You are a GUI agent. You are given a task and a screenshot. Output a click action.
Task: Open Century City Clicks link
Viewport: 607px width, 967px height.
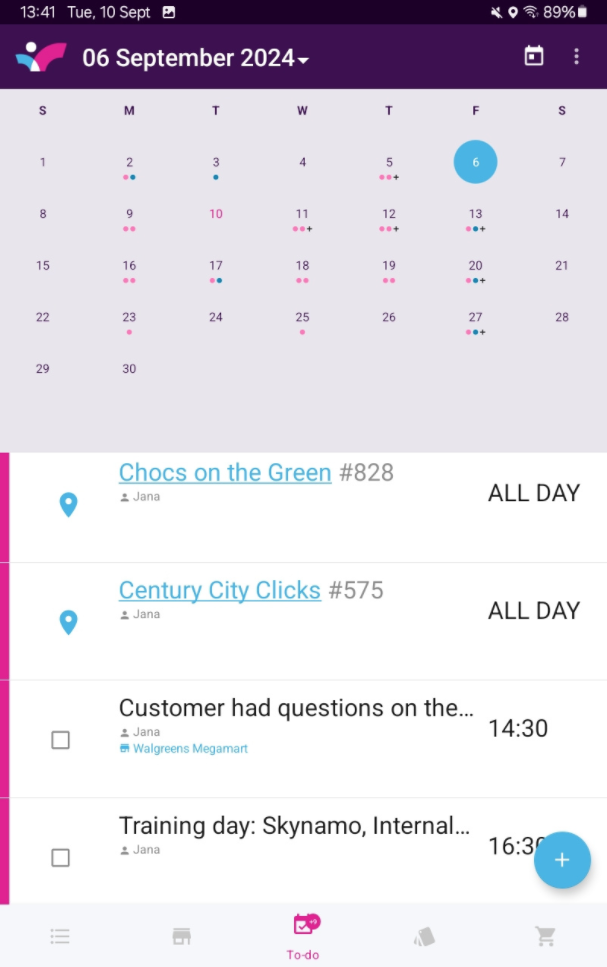(219, 591)
